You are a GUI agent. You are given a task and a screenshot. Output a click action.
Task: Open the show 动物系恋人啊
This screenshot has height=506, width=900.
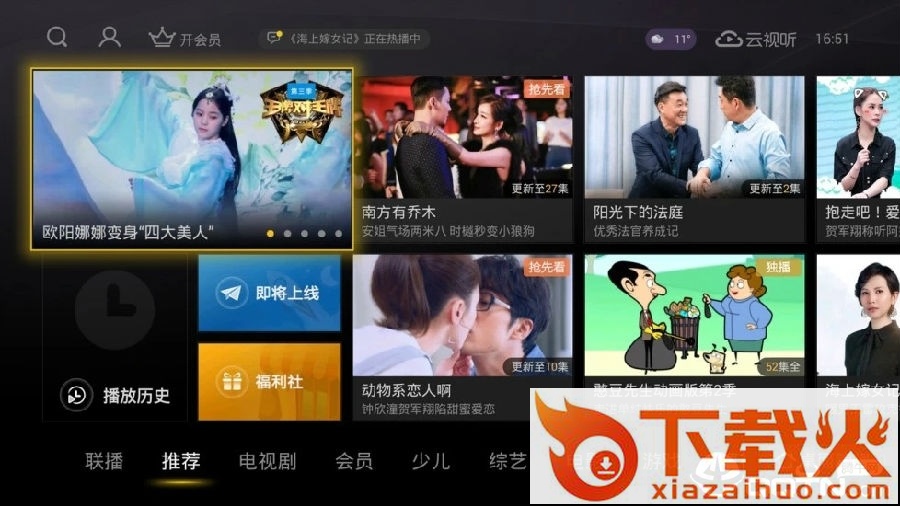pos(461,336)
